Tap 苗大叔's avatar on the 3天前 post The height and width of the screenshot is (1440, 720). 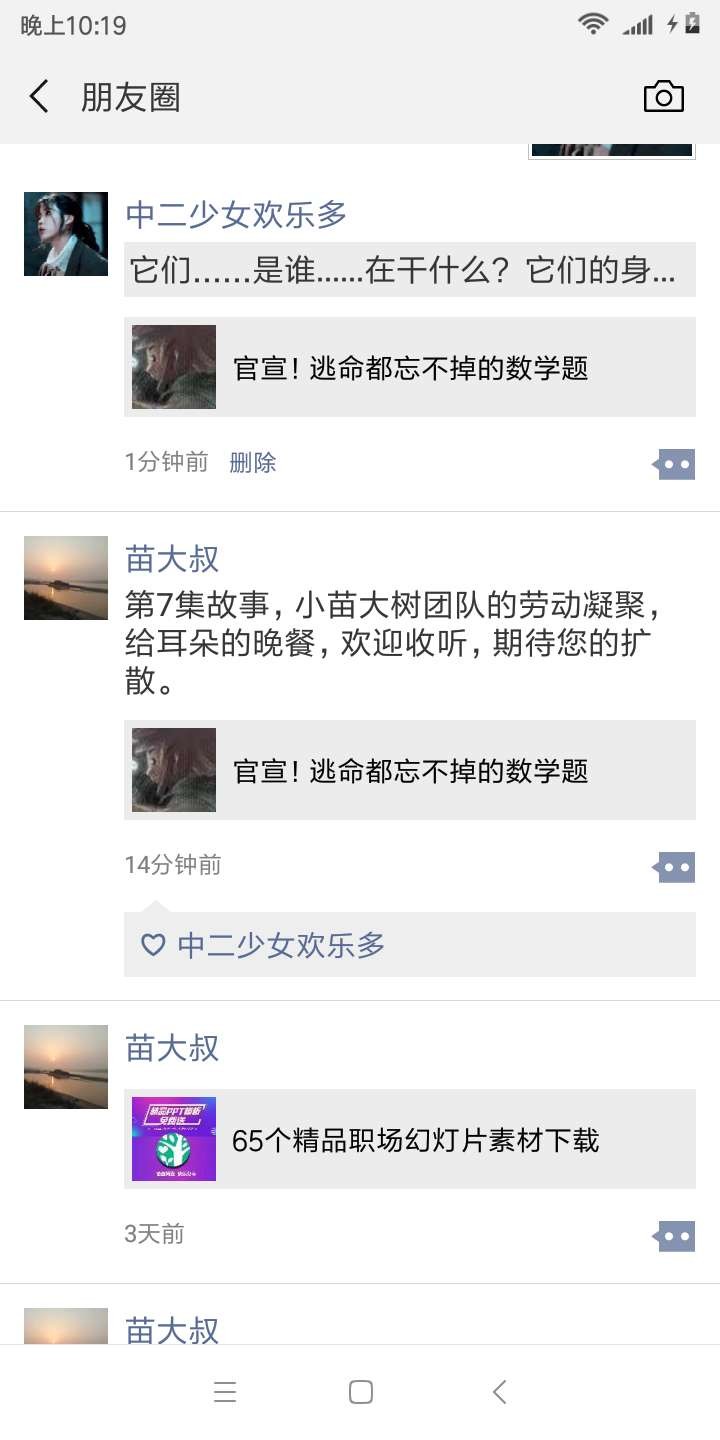[66, 1066]
